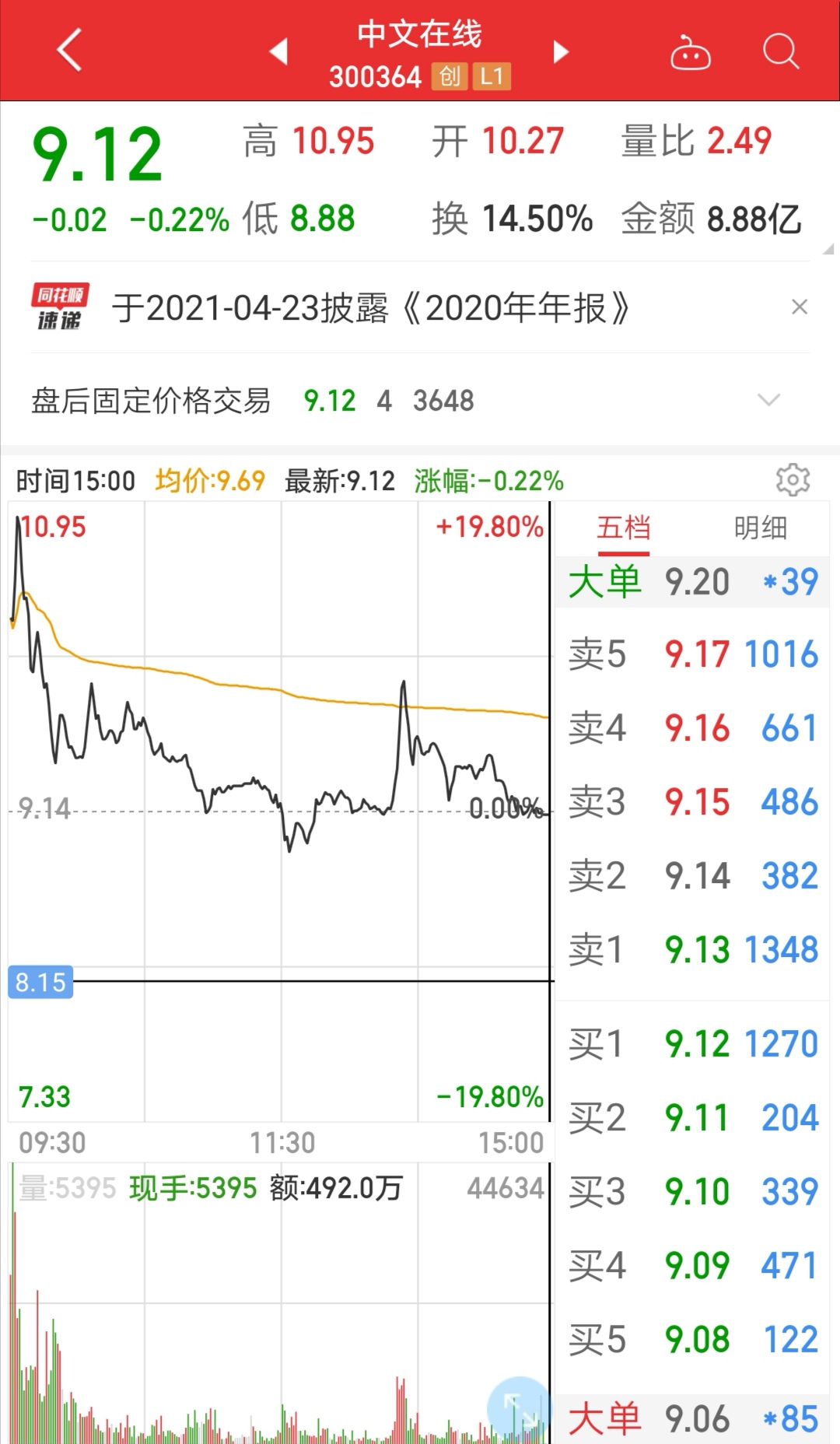Select the 卖1 price 9.13
This screenshot has height=1444, width=840.
pos(698,949)
